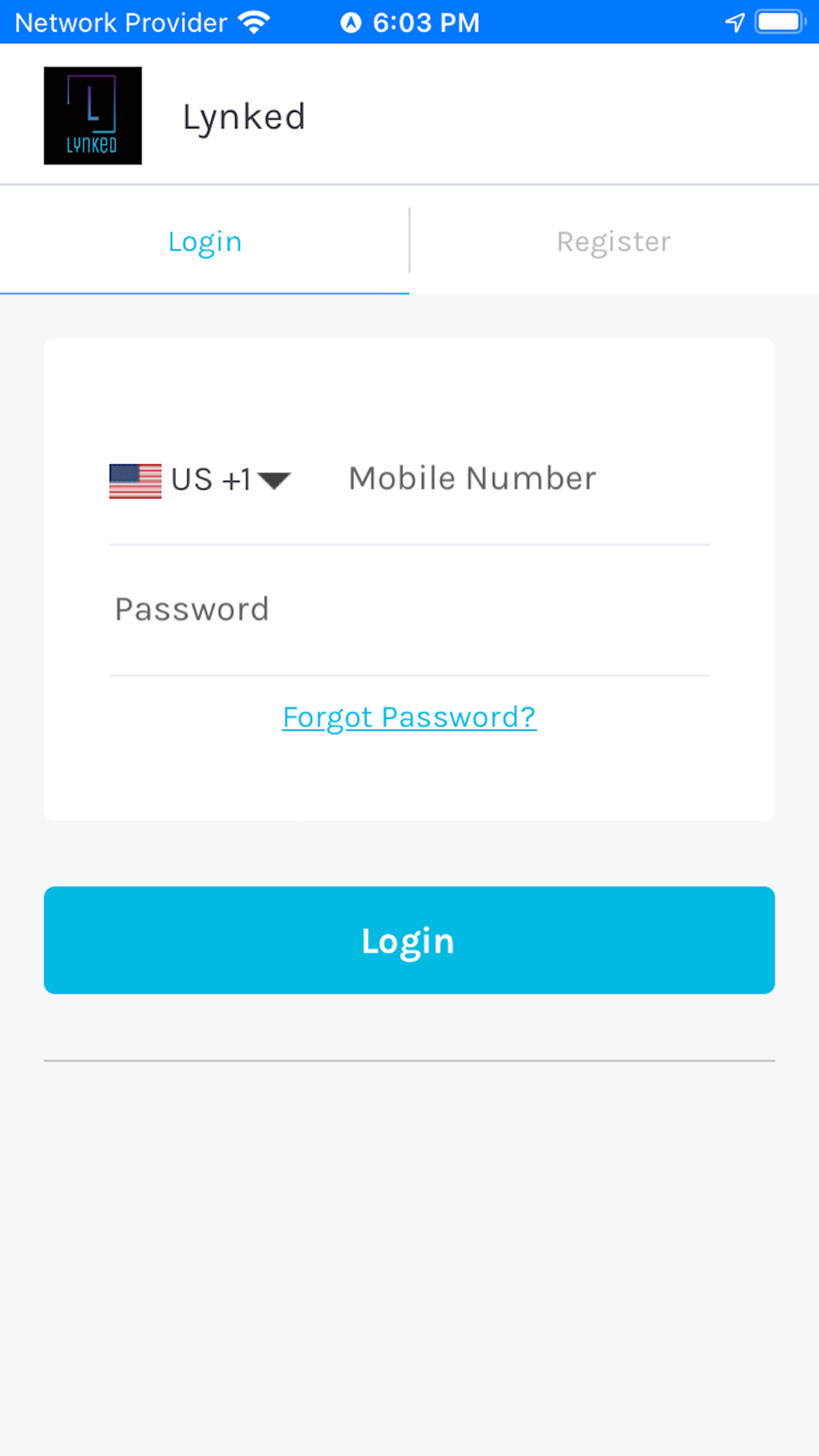Select the Login tab
819x1456 pixels.
205,241
